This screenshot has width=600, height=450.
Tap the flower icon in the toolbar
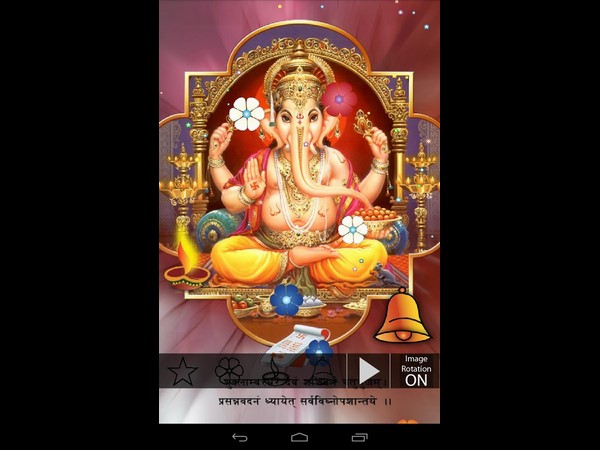229,372
